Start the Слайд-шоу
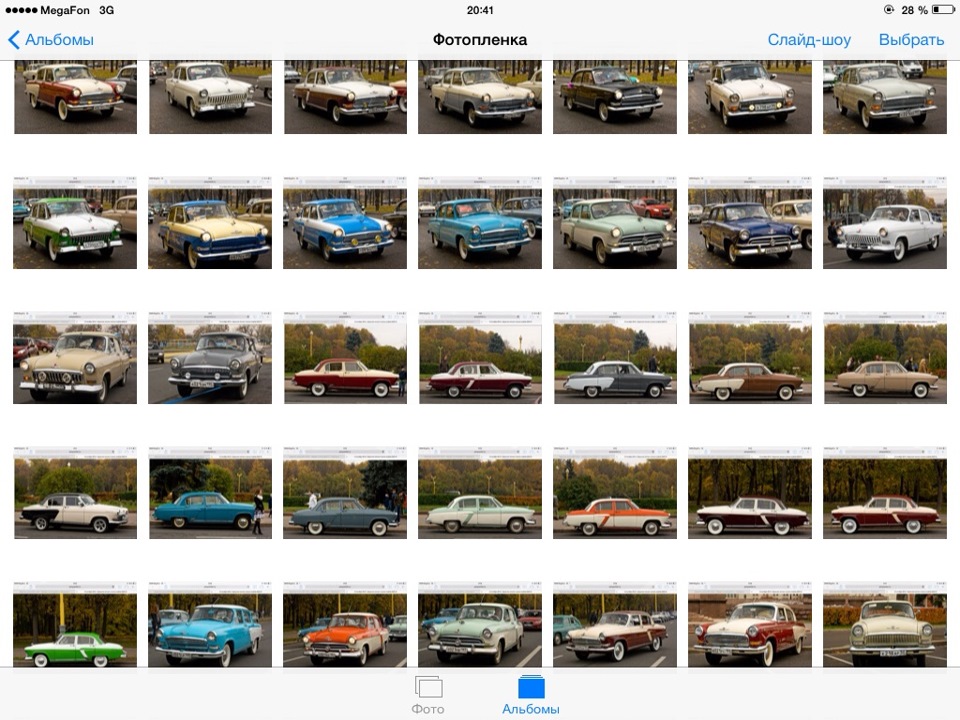 pos(809,40)
